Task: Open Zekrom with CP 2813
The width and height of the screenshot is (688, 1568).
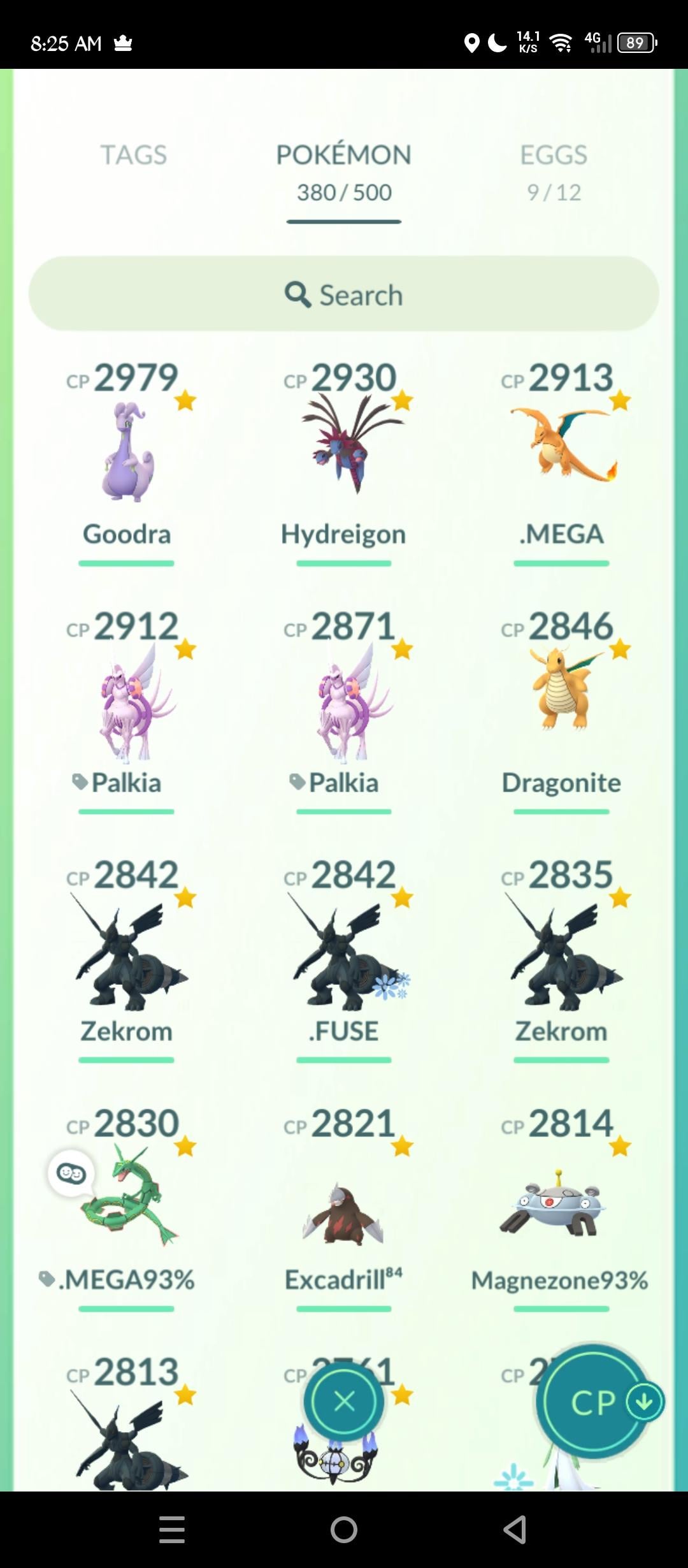Action: coord(127,1434)
